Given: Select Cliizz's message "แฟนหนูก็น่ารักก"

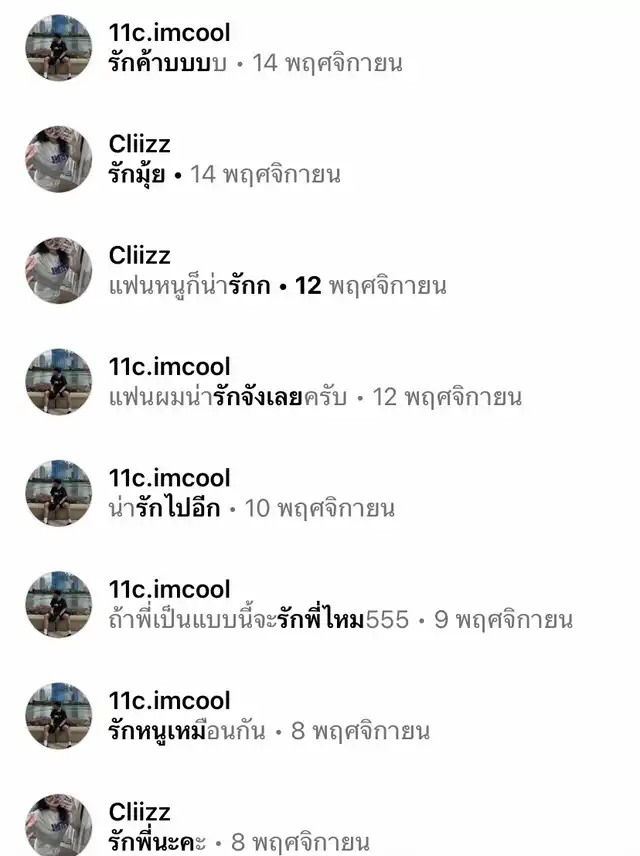Looking at the screenshot, I should click(x=190, y=286).
